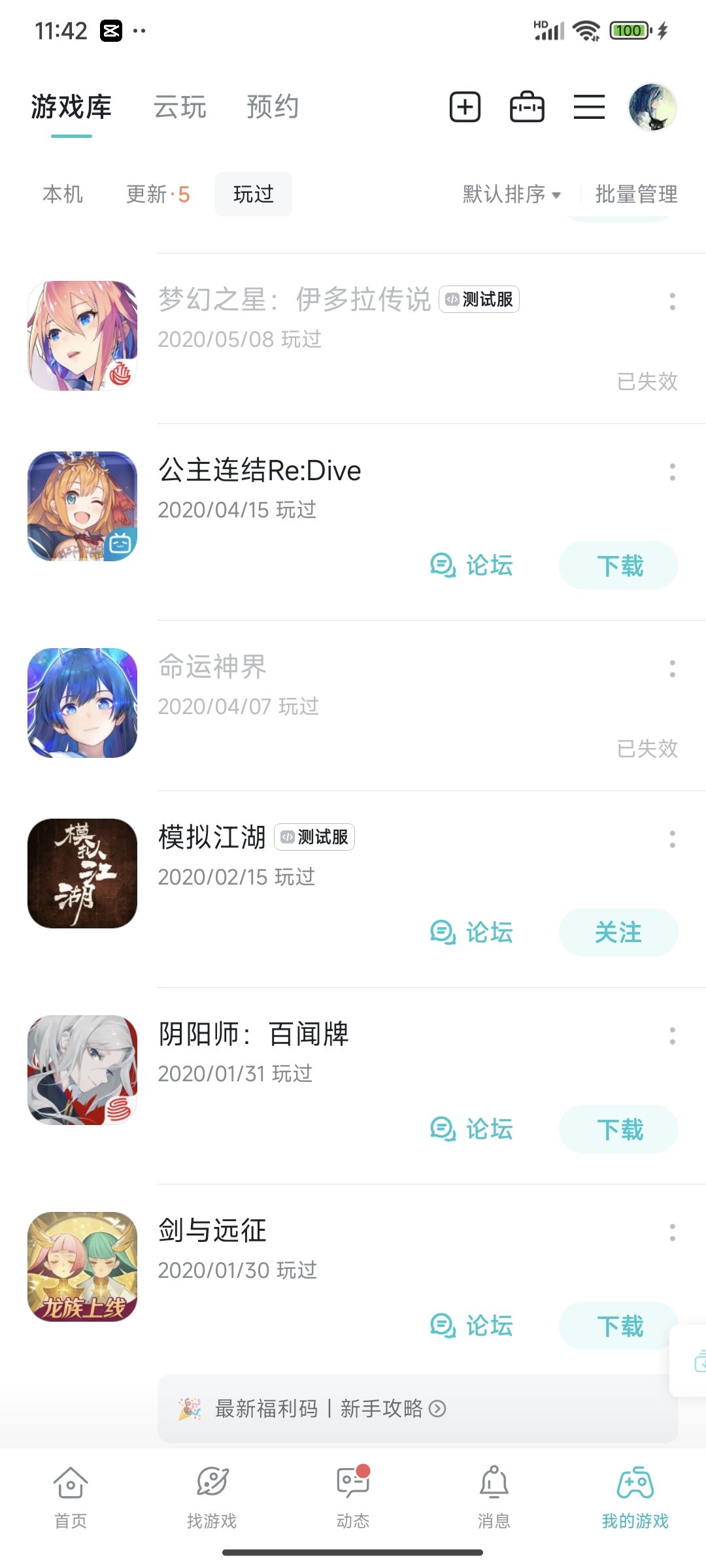Open the 默认排序 sort dropdown
Screen dimensions: 706x1568
(511, 194)
